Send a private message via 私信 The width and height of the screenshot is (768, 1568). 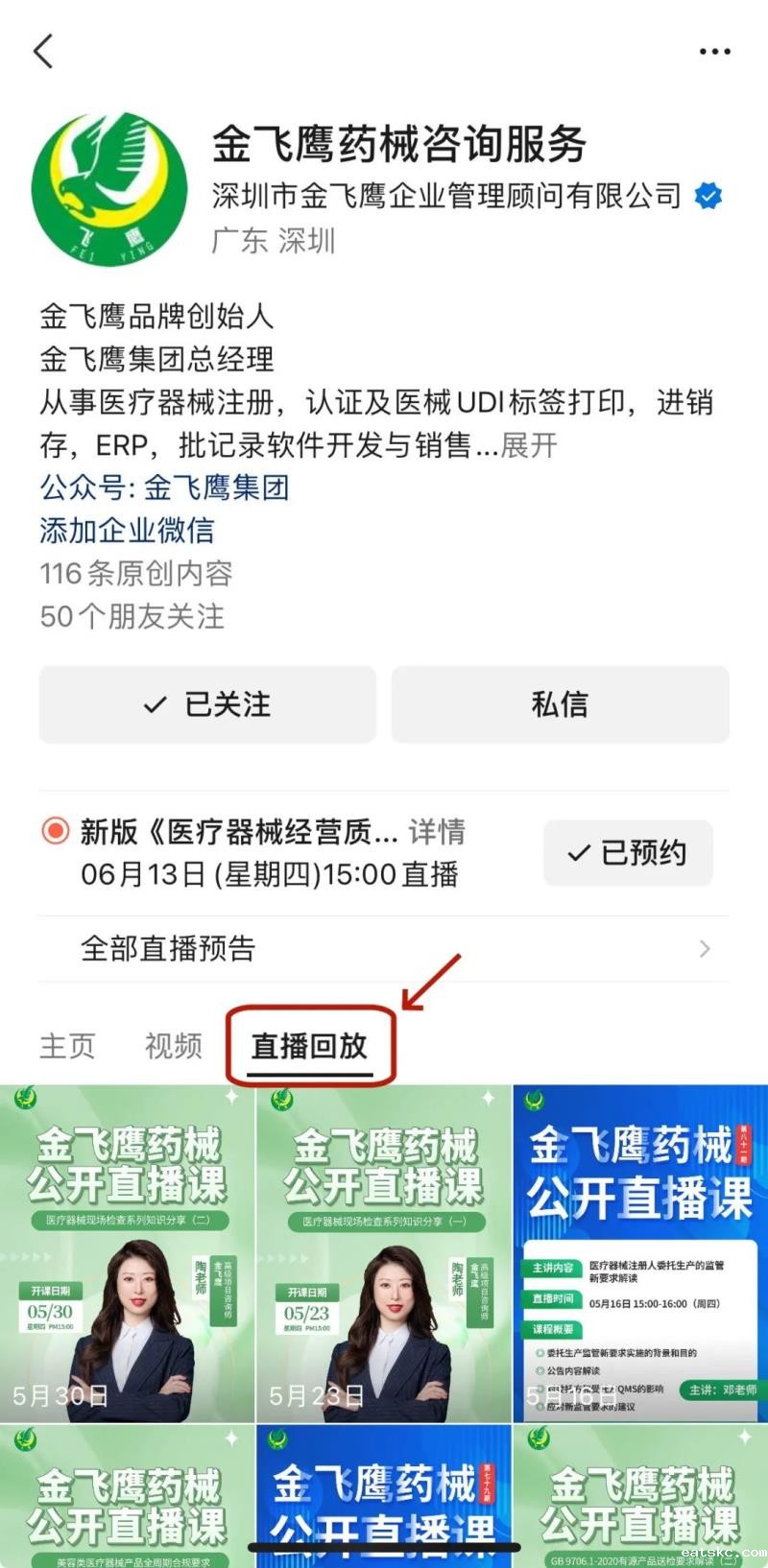coord(560,704)
